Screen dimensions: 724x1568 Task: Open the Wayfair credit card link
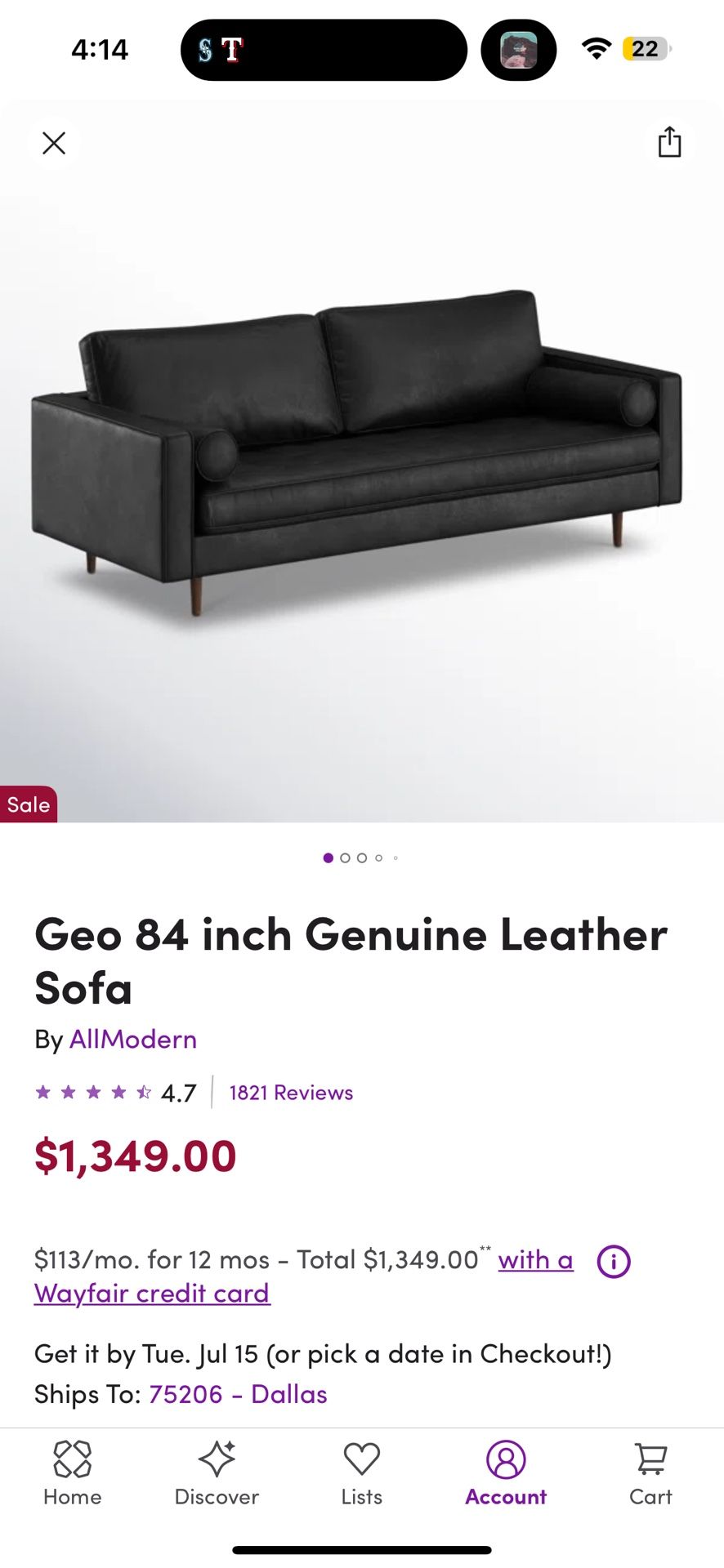(152, 1294)
